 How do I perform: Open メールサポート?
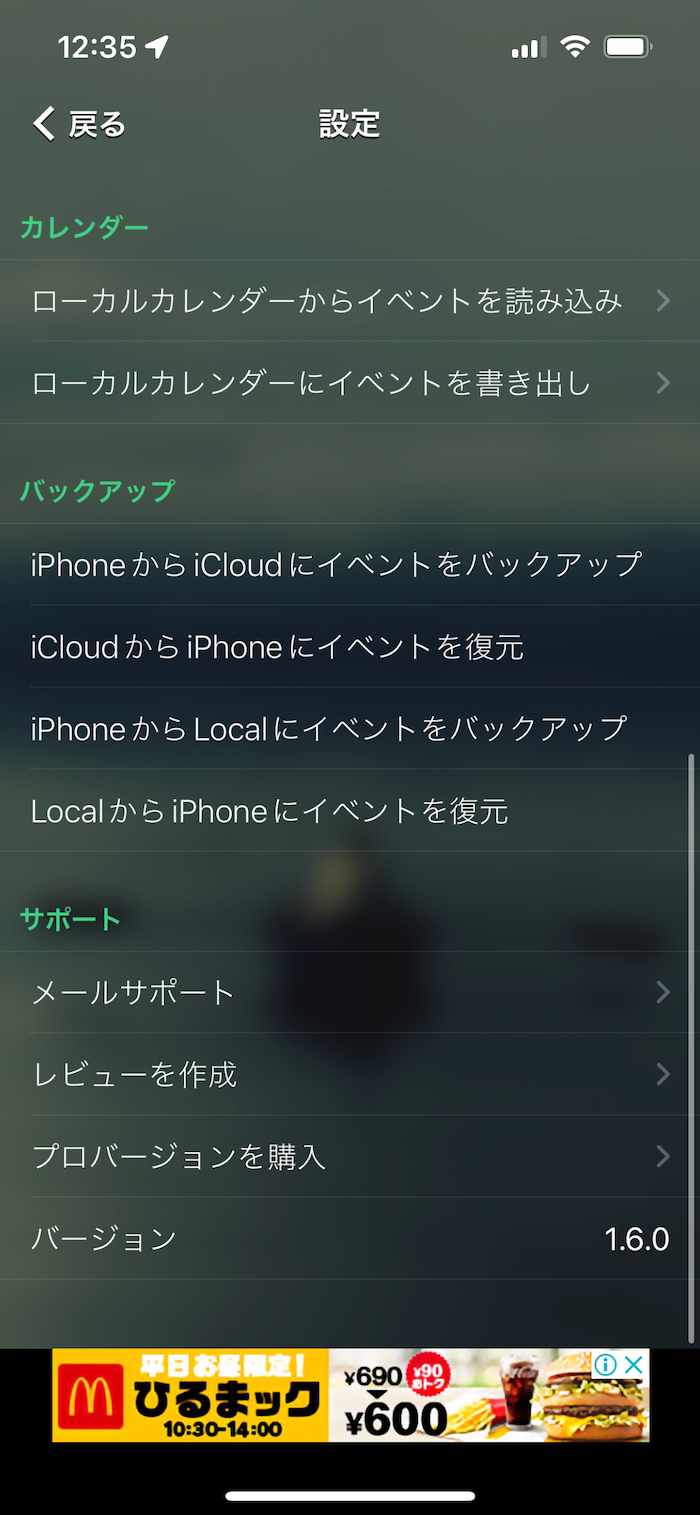pyautogui.click(x=350, y=992)
